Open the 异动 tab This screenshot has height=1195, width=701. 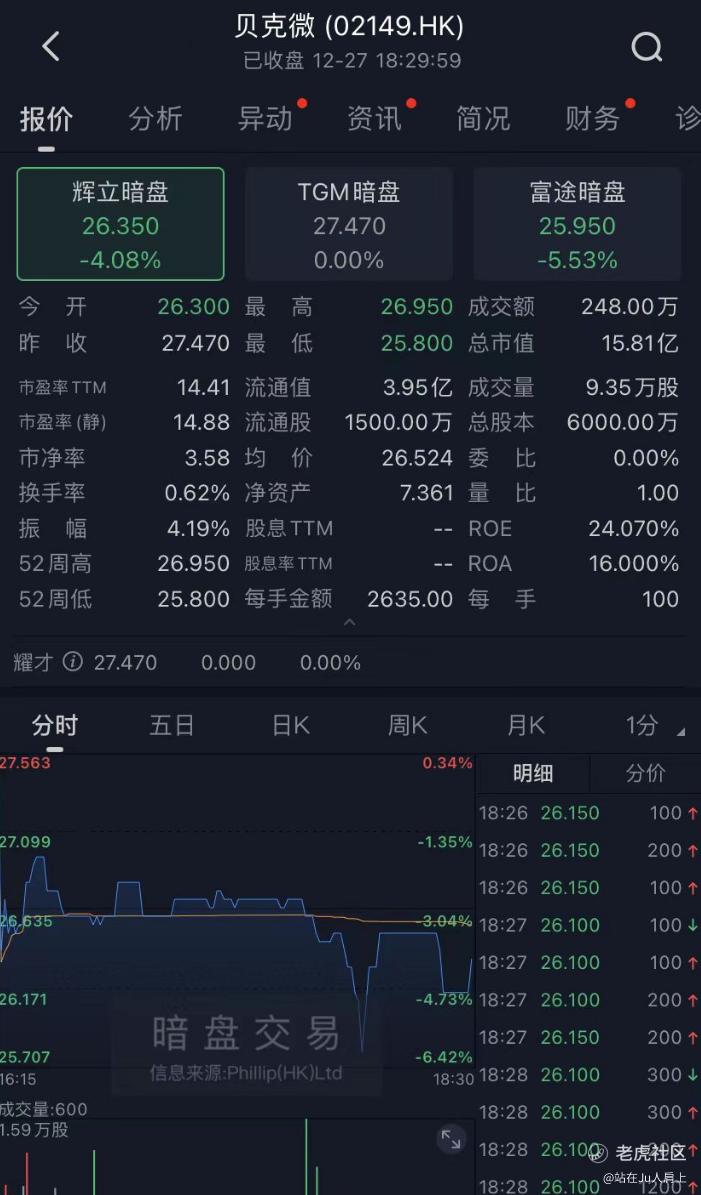[x=265, y=119]
